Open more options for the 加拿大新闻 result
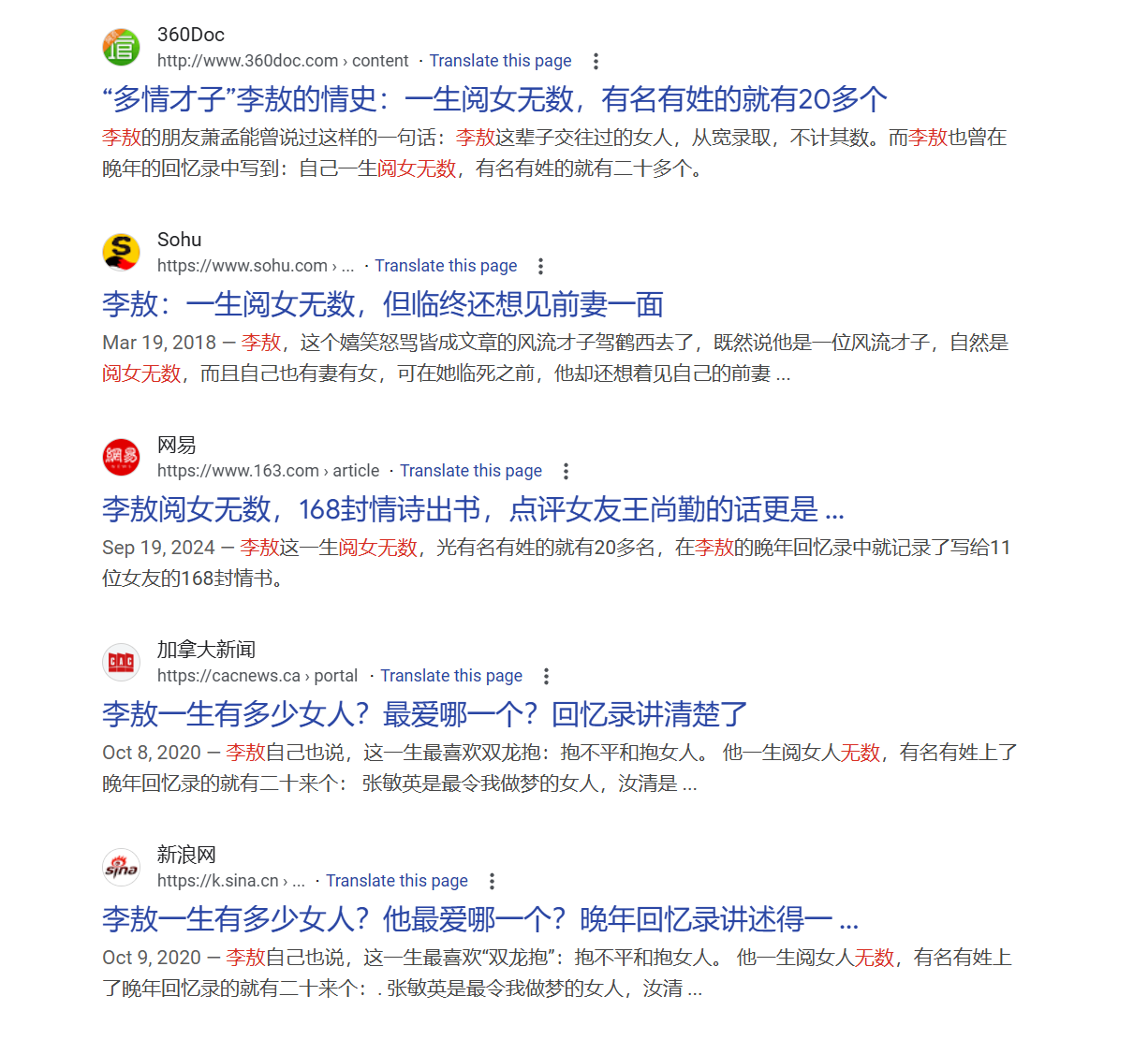The width and height of the screenshot is (1148, 1040). coord(546,676)
